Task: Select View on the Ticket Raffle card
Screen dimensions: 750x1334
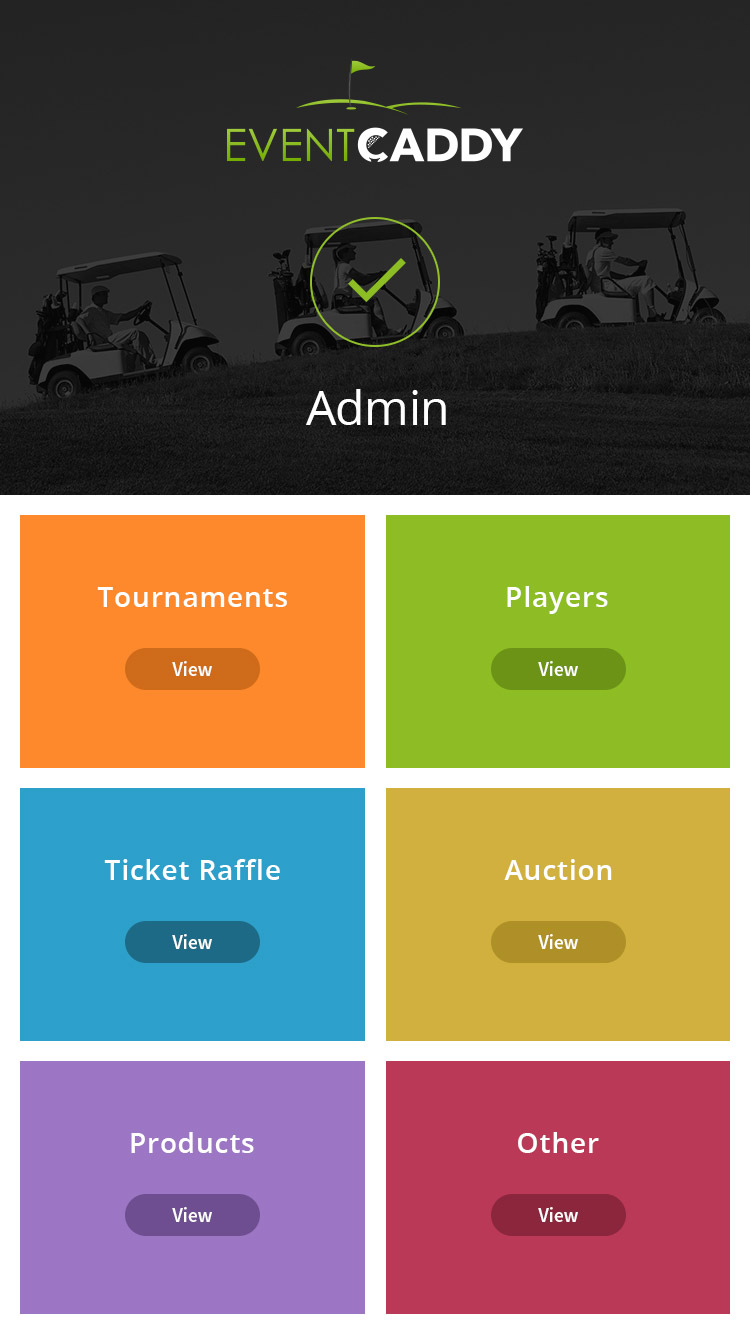Action: pos(192,942)
